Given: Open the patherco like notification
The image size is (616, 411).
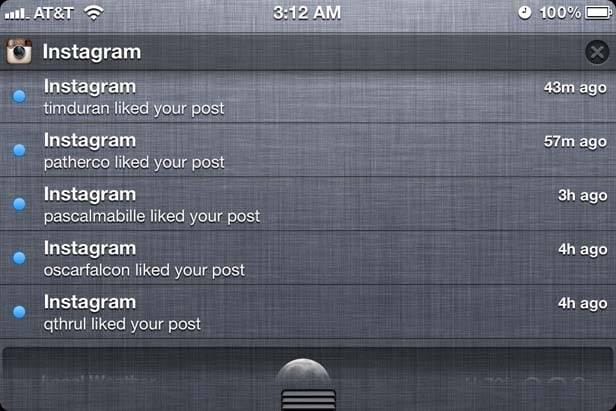Looking at the screenshot, I should [300, 151].
